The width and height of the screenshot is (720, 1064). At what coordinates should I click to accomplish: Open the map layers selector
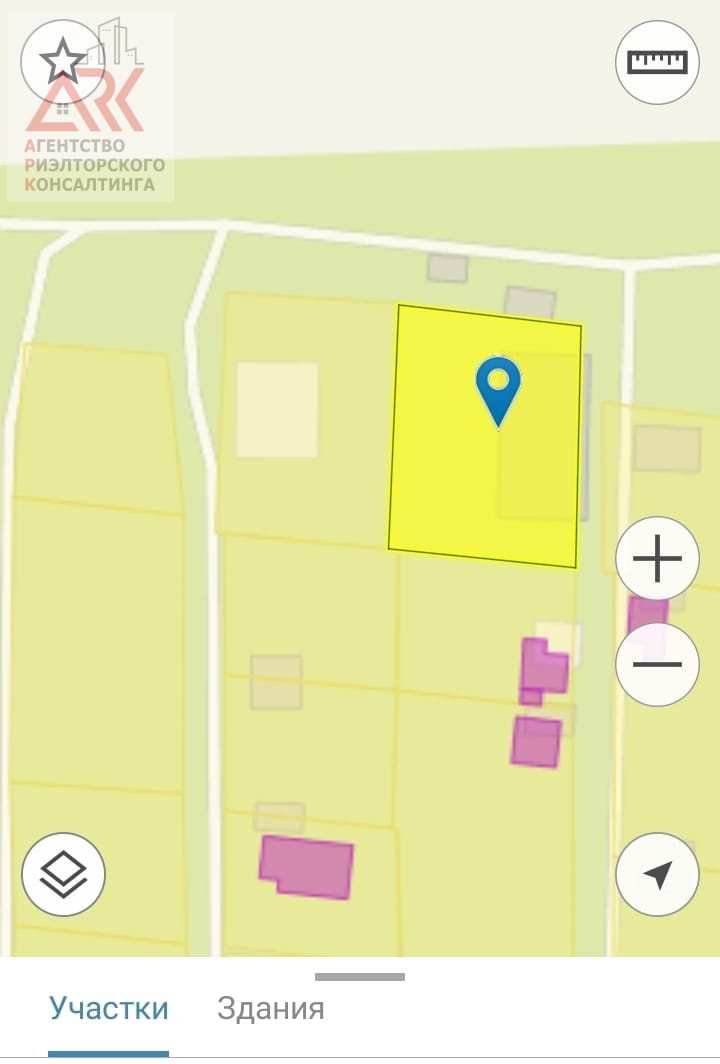tap(63, 875)
